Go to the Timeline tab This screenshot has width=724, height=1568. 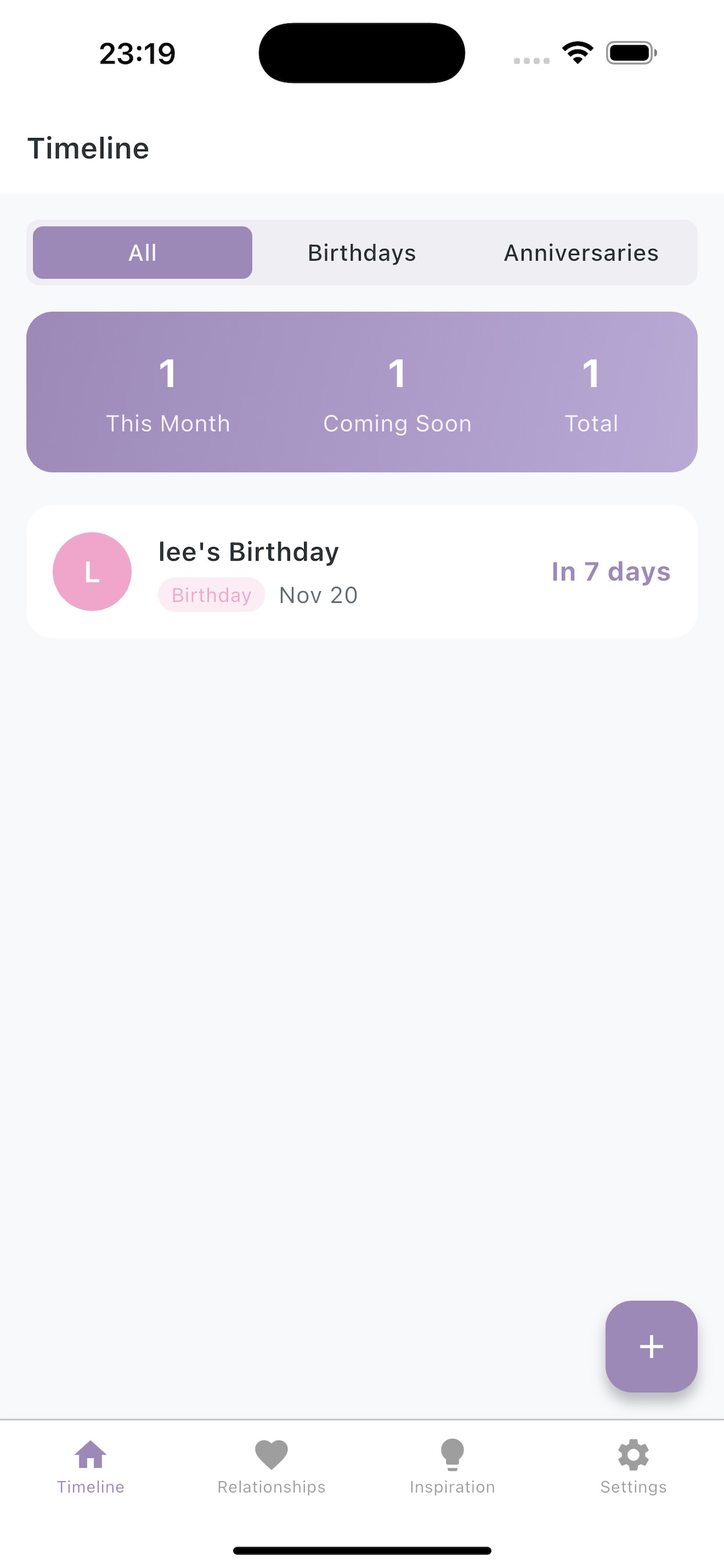91,1466
